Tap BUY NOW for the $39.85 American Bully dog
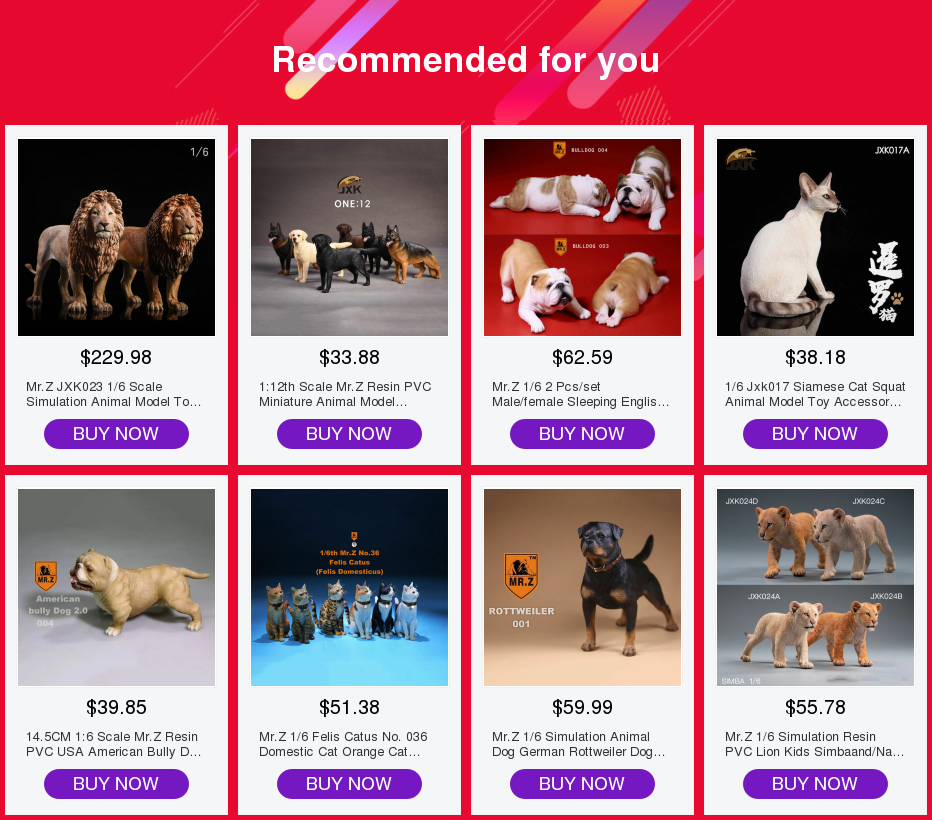The height and width of the screenshot is (820, 932). [116, 784]
